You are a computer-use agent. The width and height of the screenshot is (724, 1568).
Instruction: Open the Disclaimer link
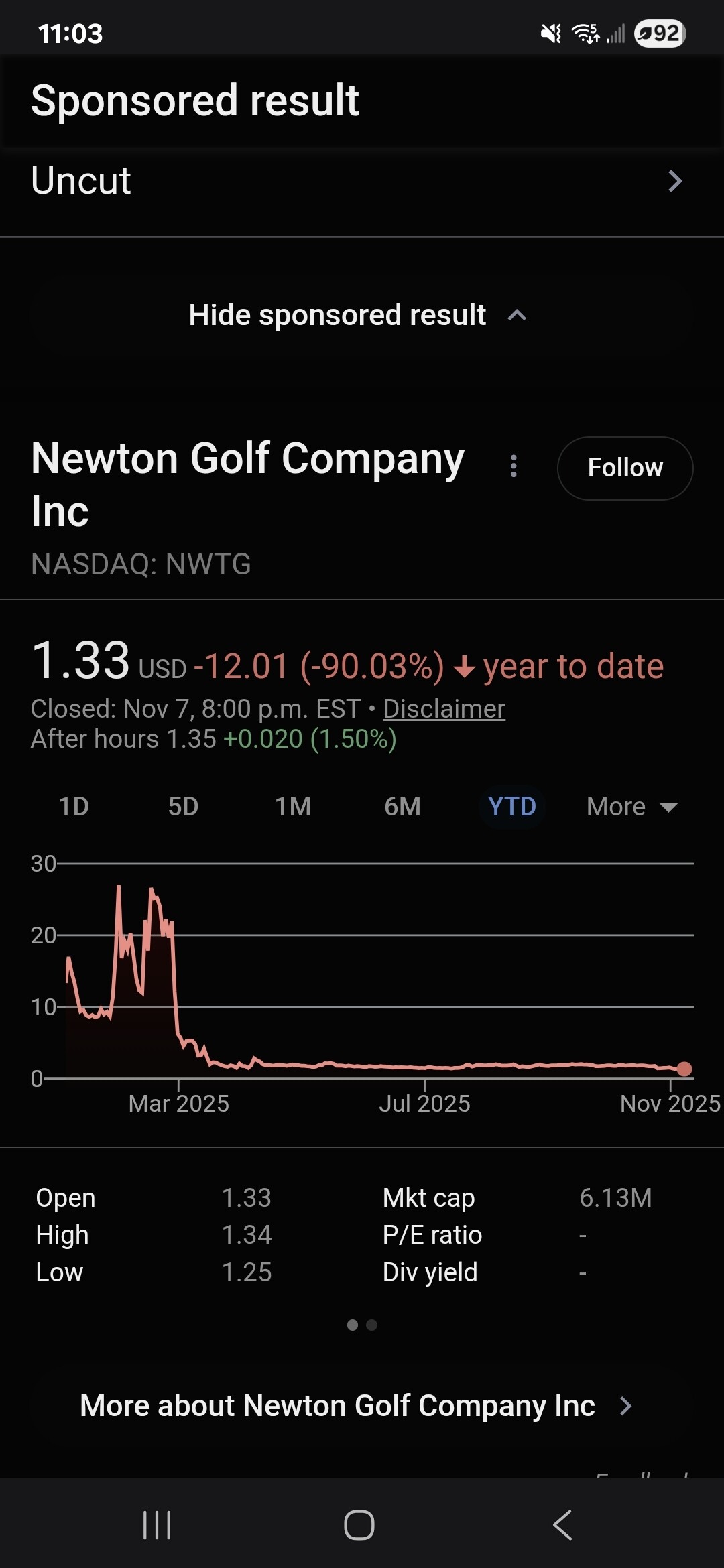pyautogui.click(x=444, y=709)
